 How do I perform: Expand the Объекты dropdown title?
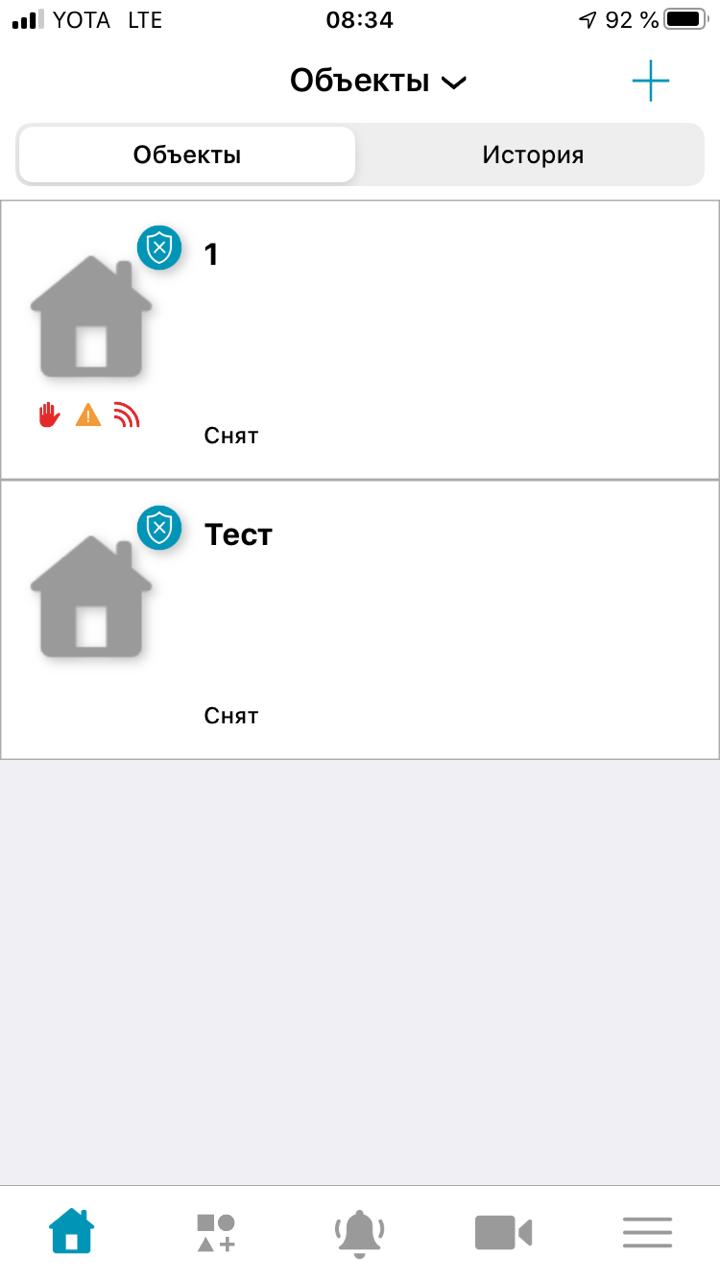pyautogui.click(x=378, y=81)
